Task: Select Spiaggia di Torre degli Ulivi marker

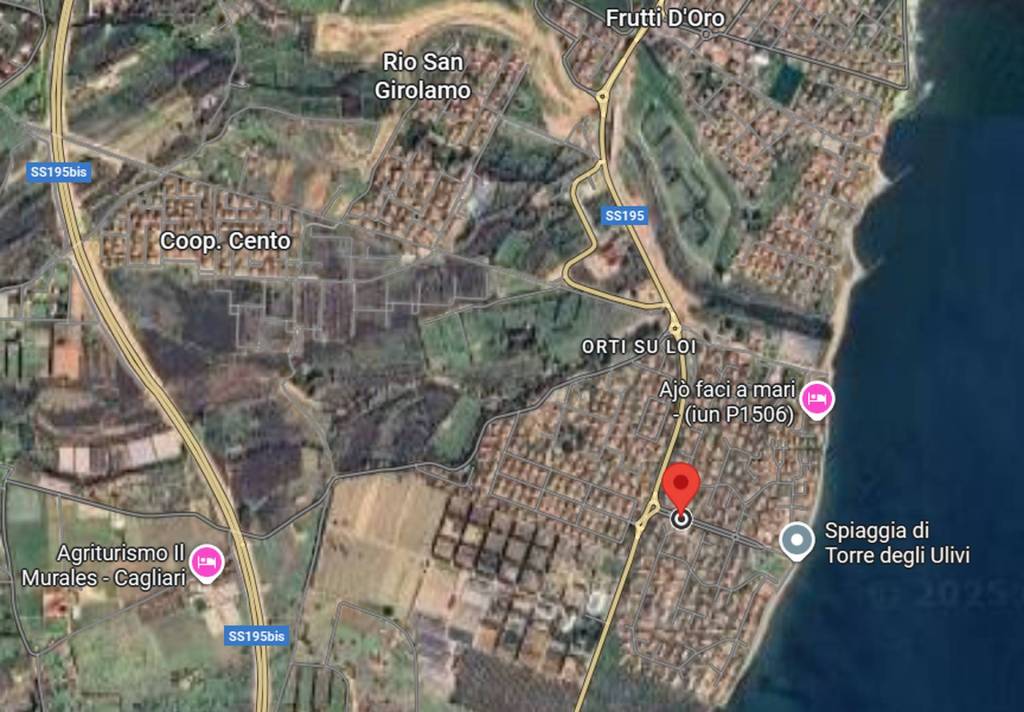Action: coord(796,541)
